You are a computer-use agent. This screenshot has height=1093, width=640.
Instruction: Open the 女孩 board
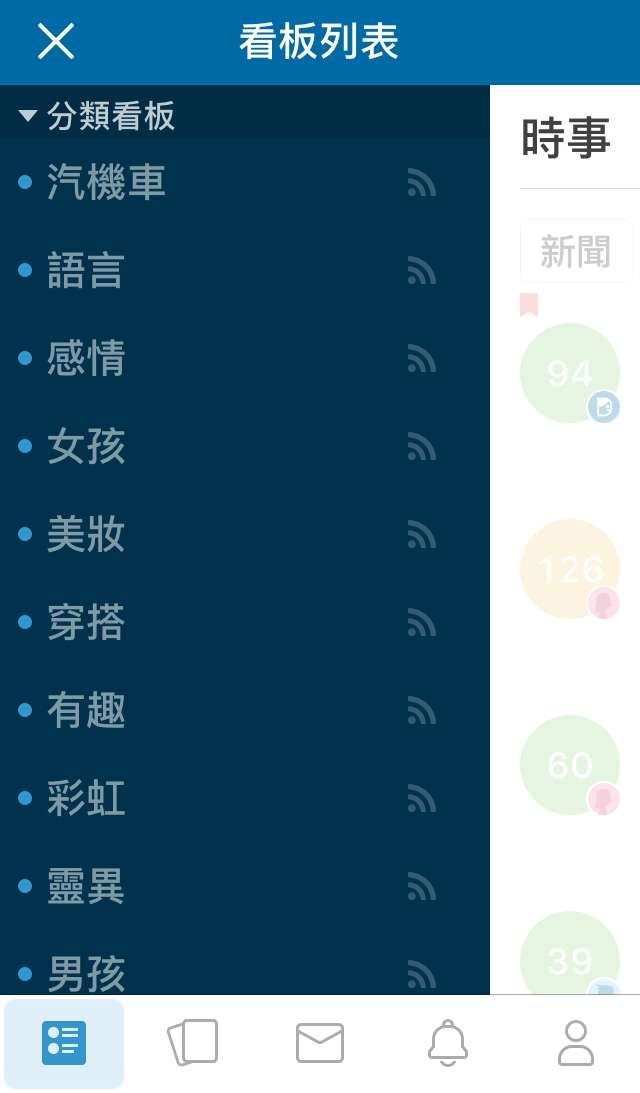coord(86,447)
